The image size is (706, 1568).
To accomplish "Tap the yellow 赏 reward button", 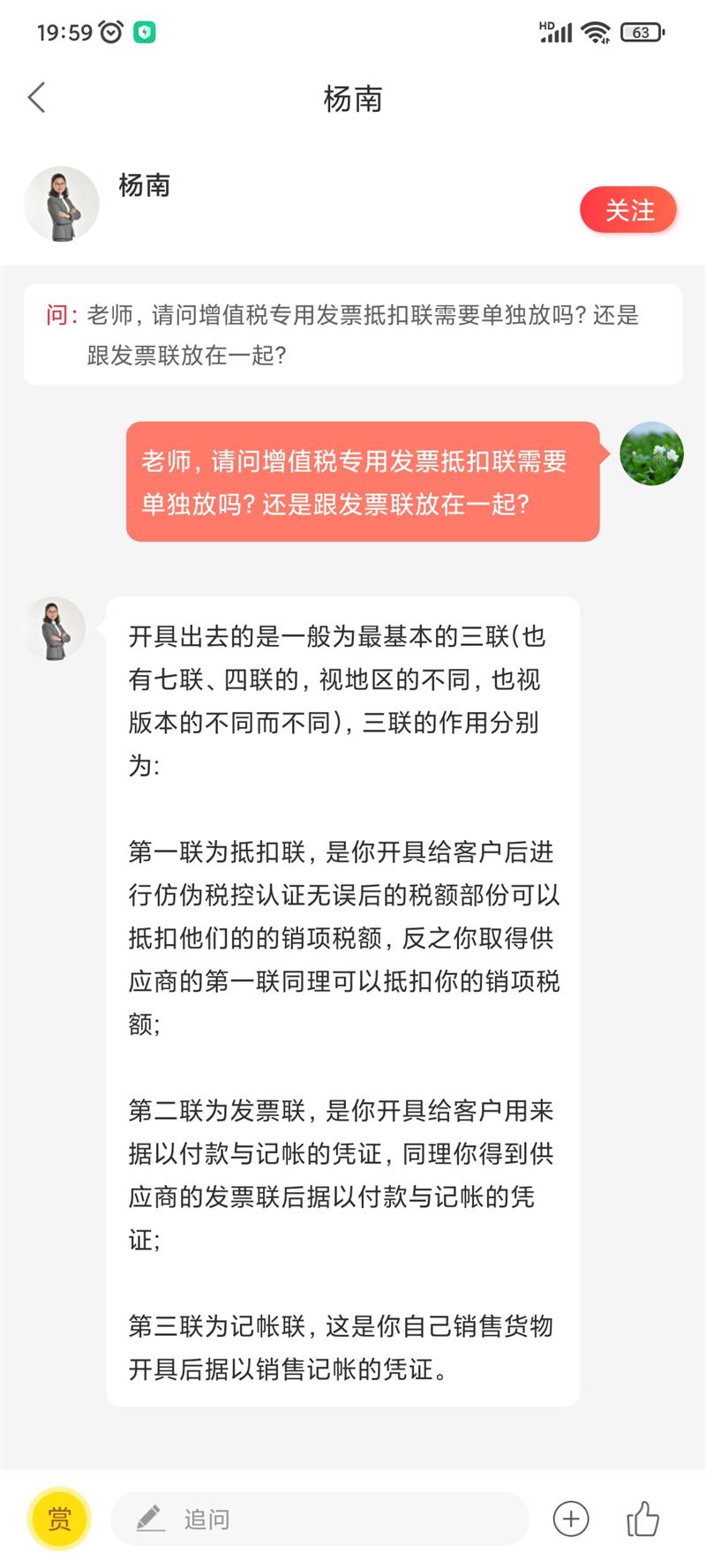I will (59, 1519).
